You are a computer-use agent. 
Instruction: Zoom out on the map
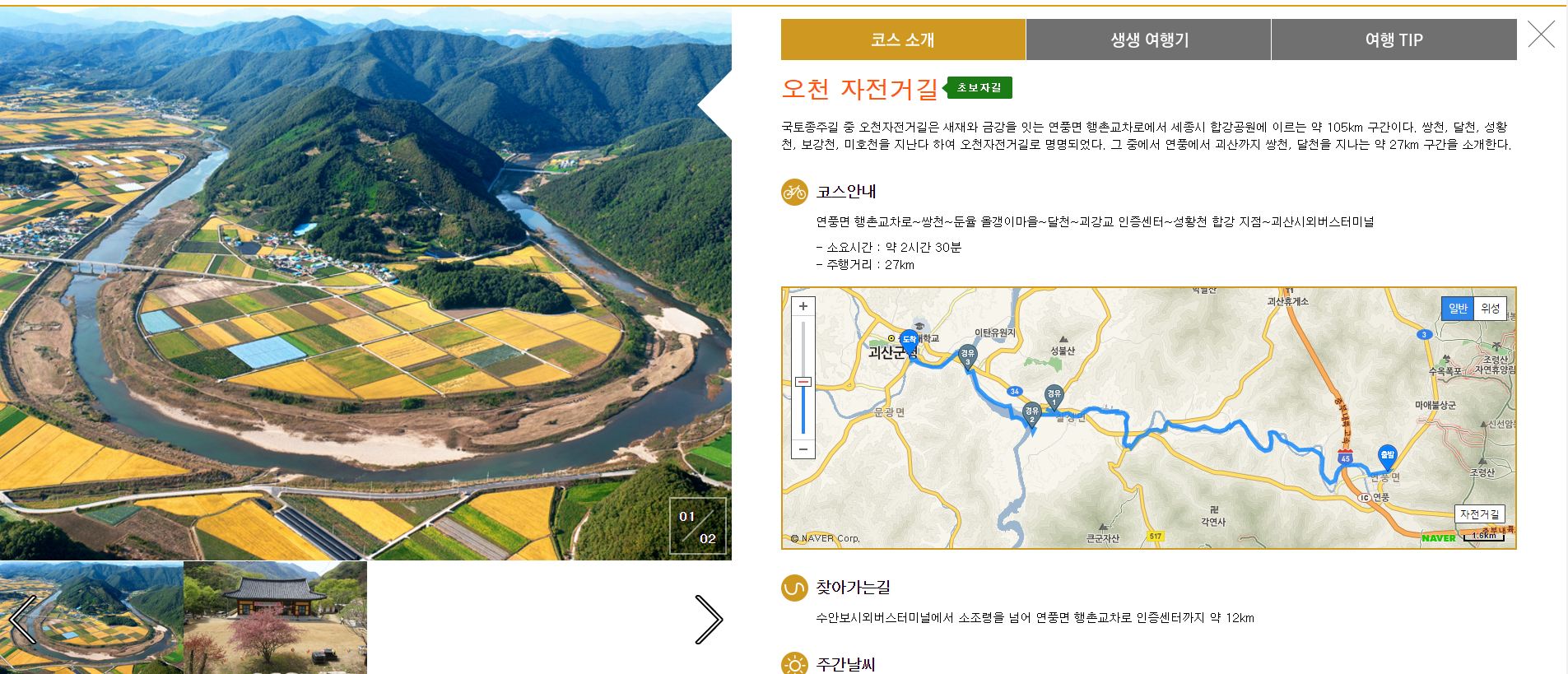pyautogui.click(x=803, y=449)
